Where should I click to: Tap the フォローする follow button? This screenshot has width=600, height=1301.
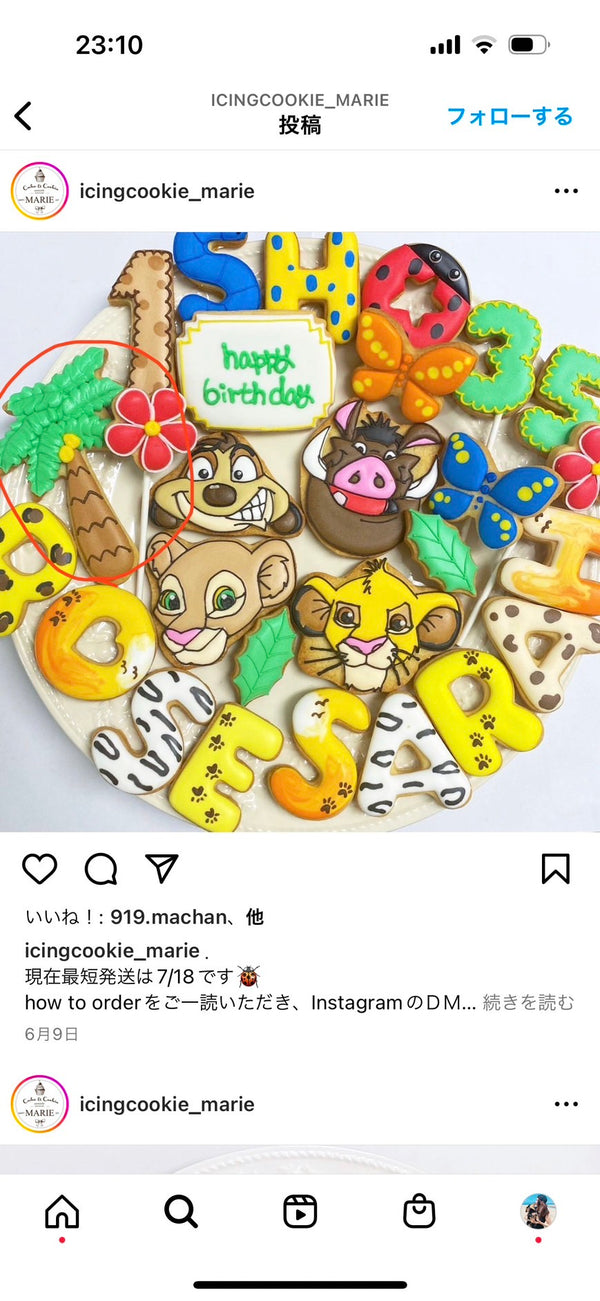click(509, 116)
